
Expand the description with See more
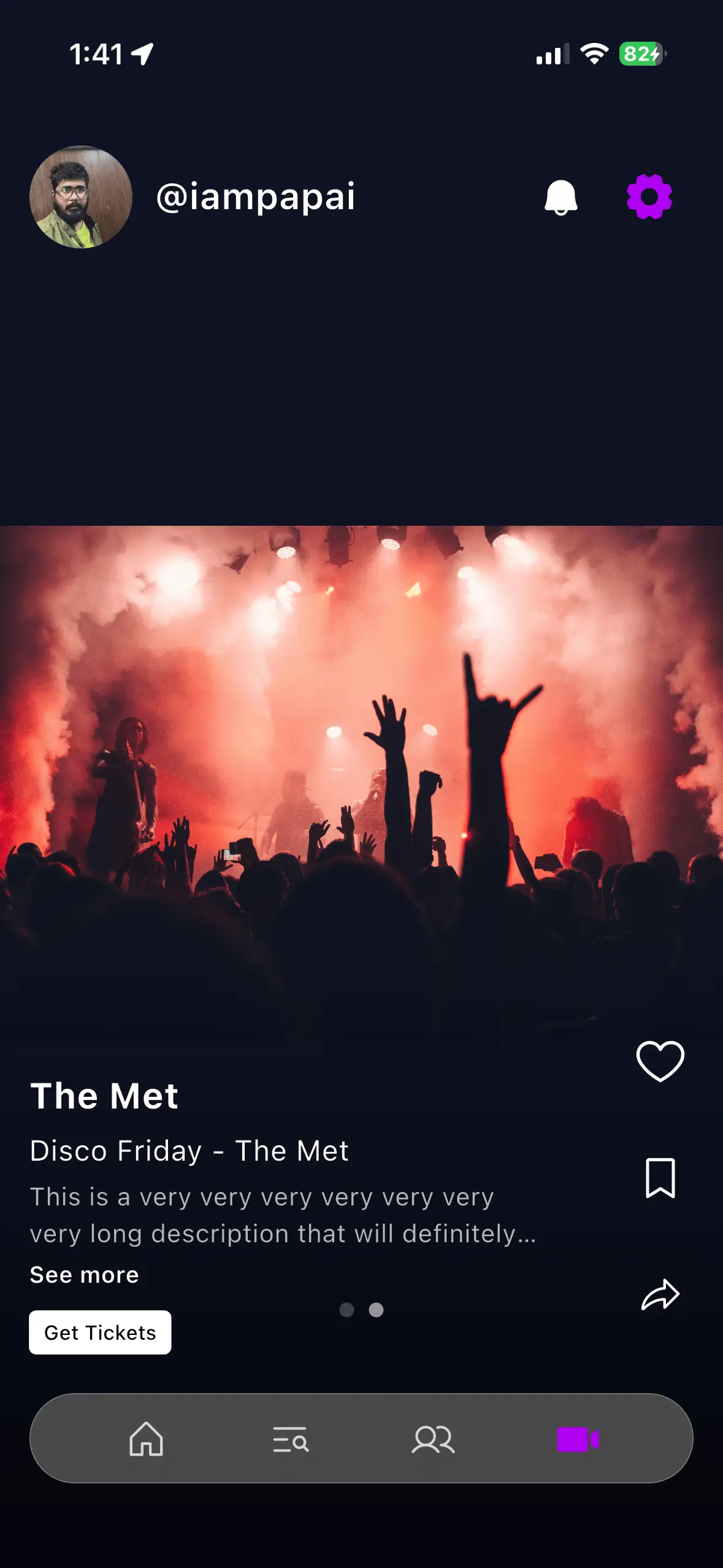(85, 1275)
